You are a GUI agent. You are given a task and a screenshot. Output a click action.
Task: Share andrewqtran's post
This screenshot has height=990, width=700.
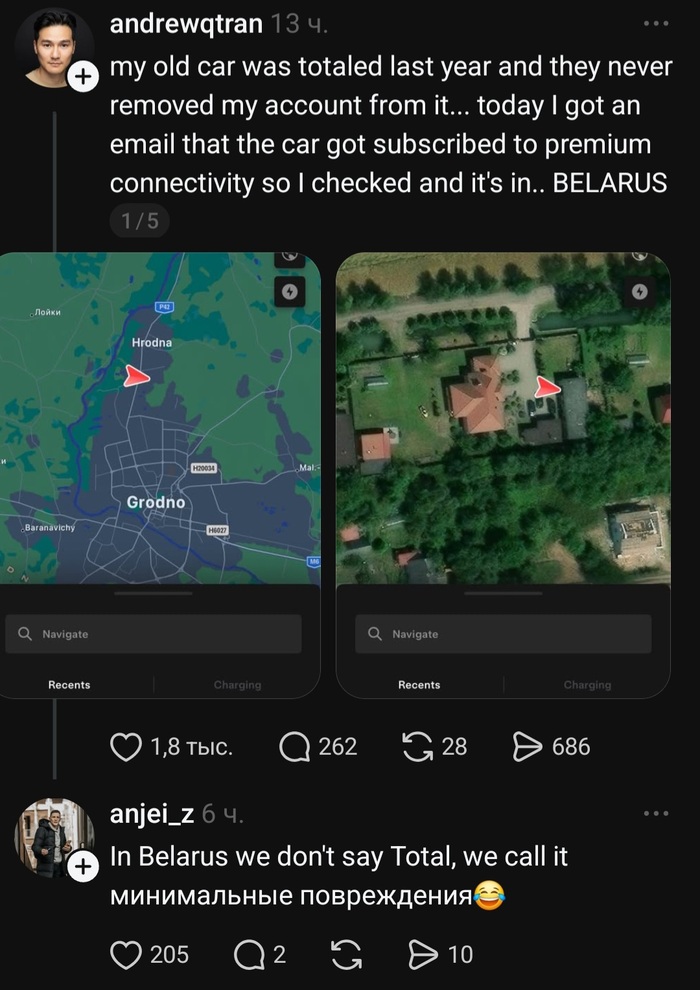click(527, 746)
